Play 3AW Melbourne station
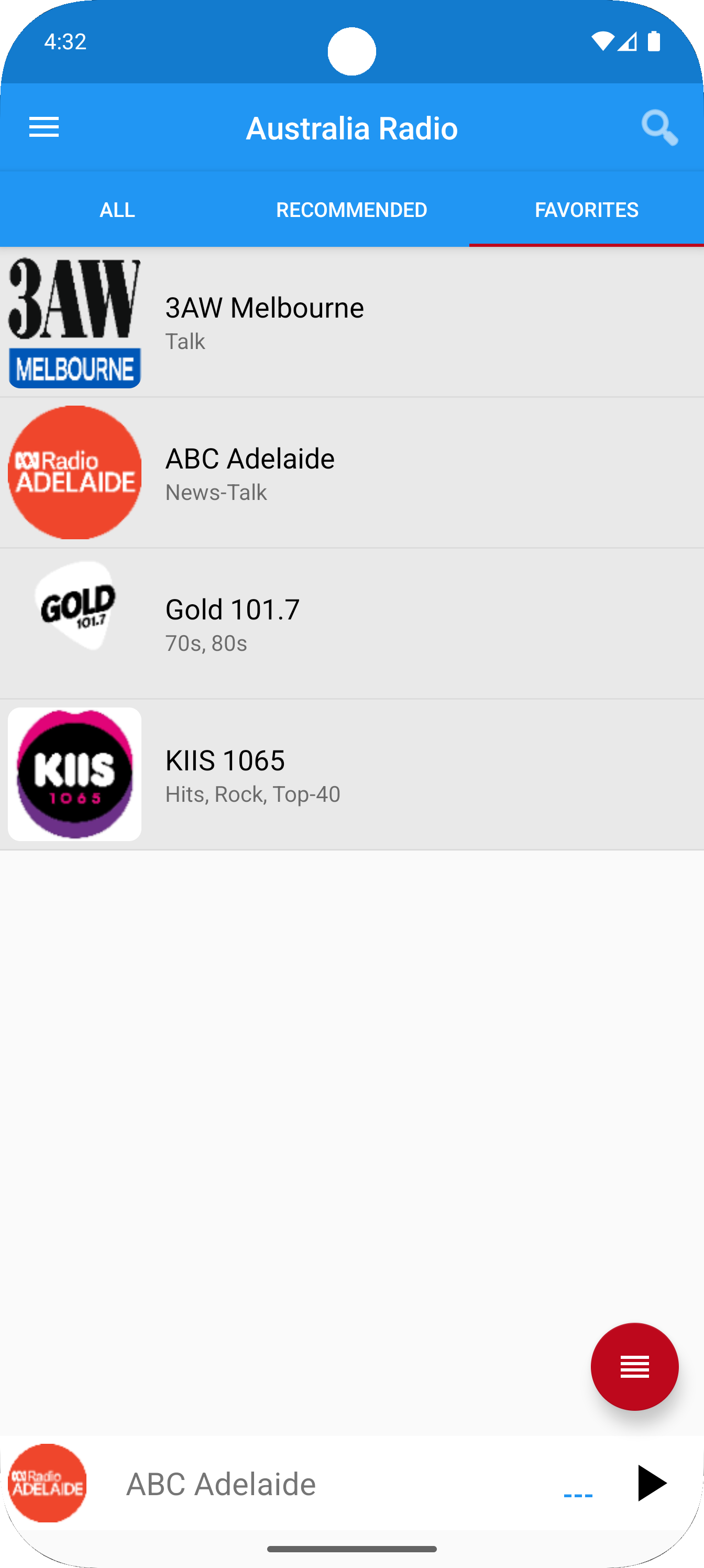 [x=351, y=323]
